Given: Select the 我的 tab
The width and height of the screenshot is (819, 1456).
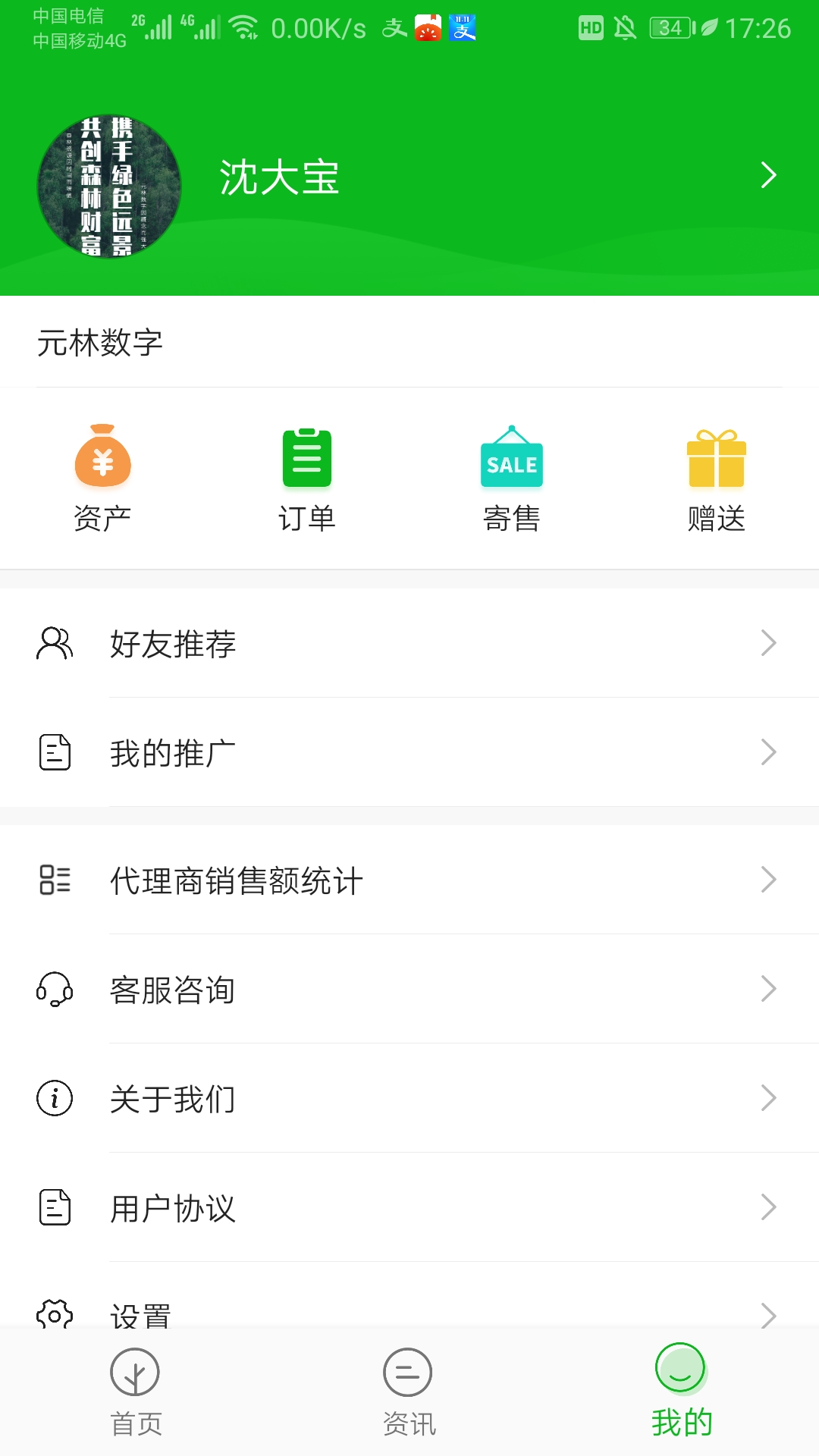Looking at the screenshot, I should pos(681,1392).
